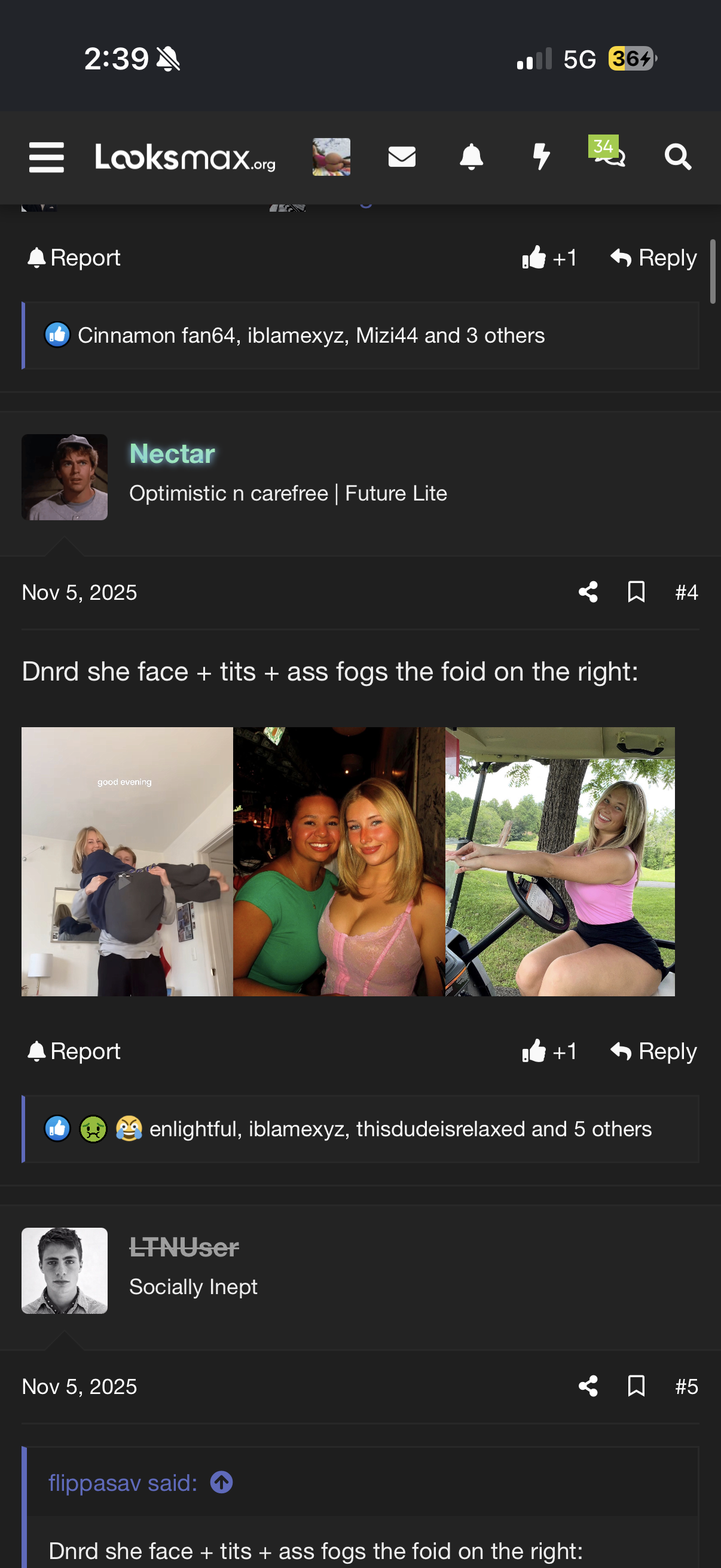Open the inbox envelope icon
721x1568 pixels.
point(402,157)
